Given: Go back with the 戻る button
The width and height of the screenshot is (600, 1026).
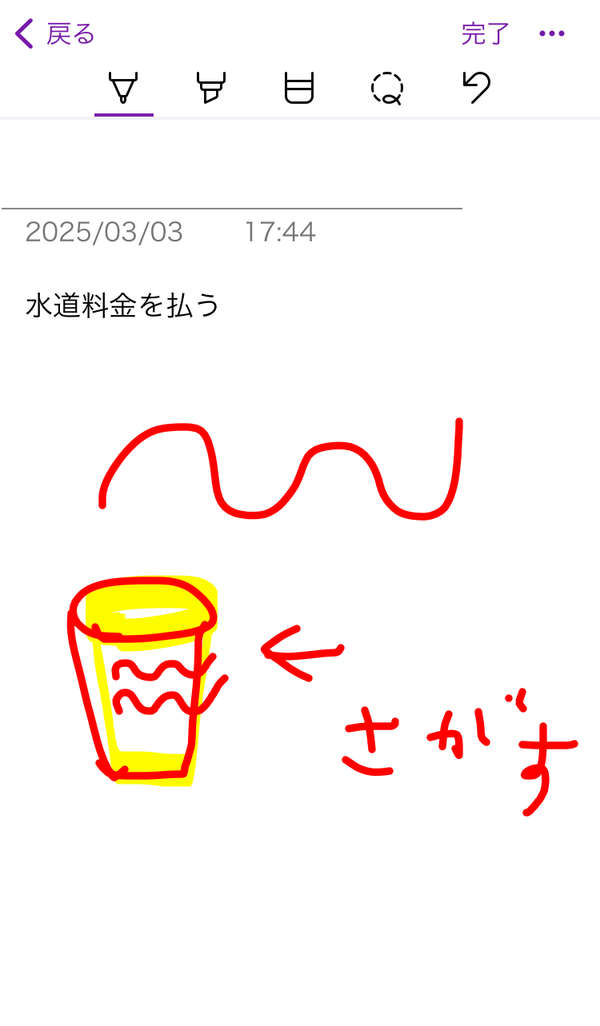Looking at the screenshot, I should [55, 33].
